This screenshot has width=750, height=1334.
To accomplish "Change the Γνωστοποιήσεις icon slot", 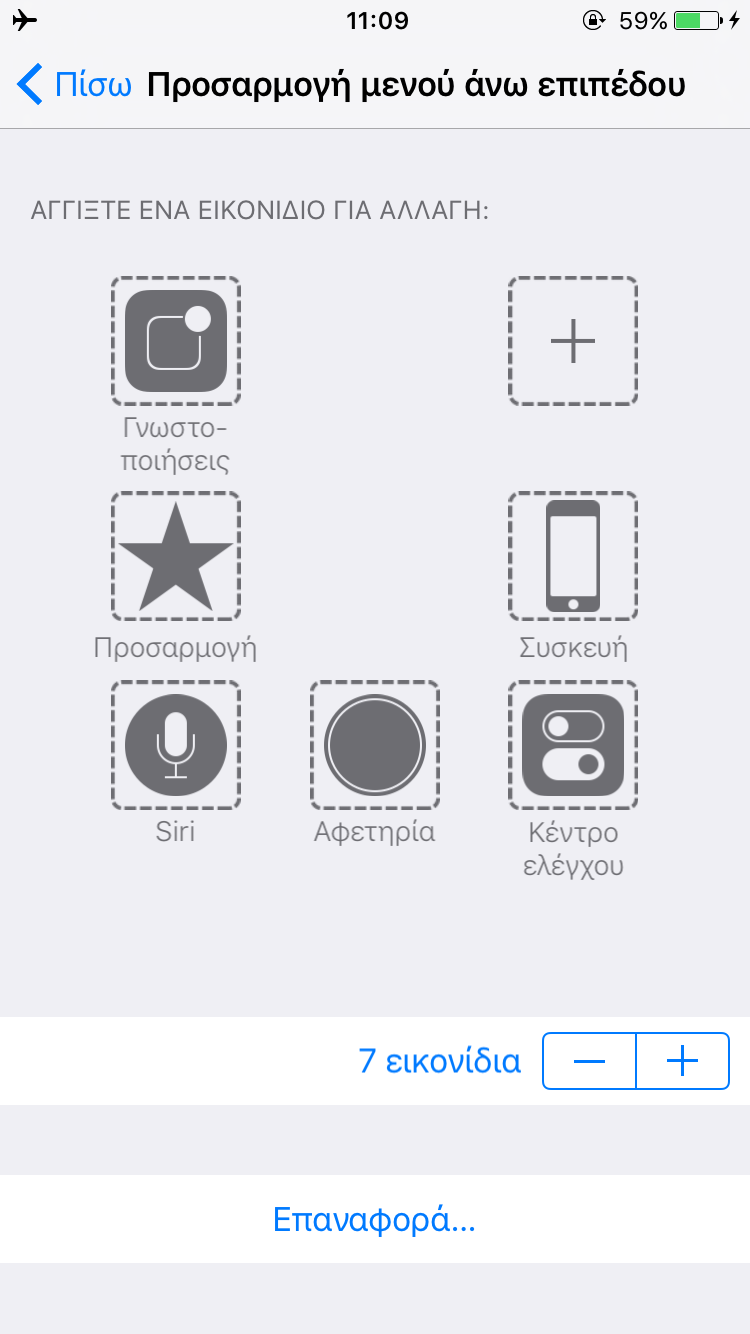I will 176,341.
